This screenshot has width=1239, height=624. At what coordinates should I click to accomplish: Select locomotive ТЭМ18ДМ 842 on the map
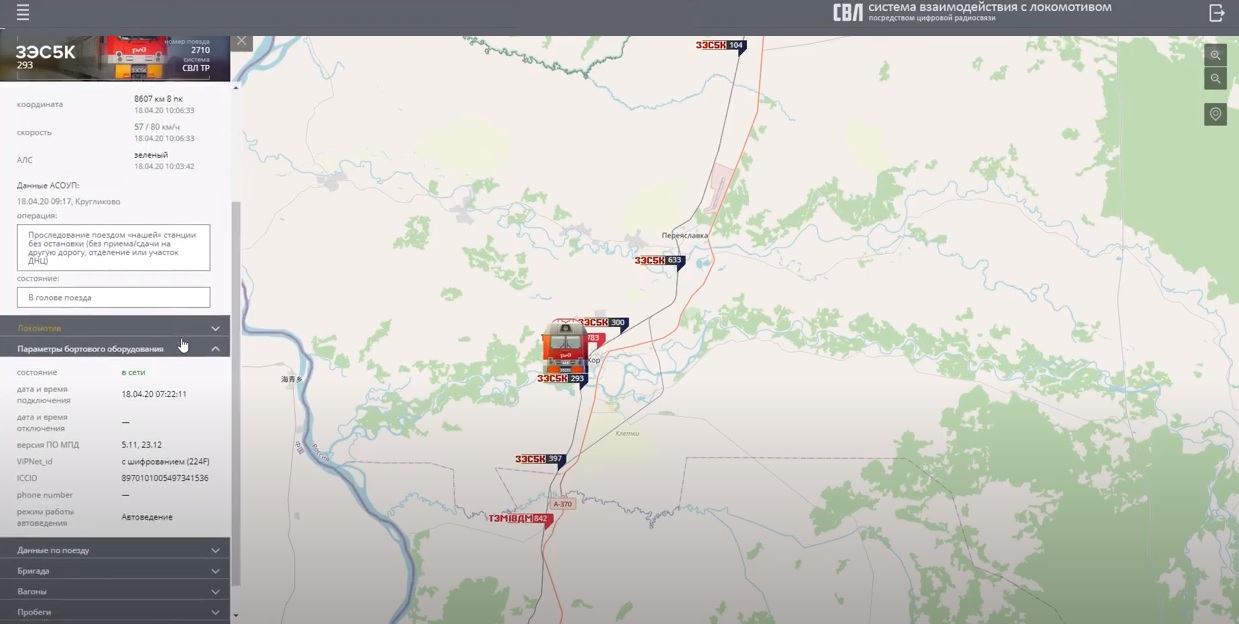point(519,519)
